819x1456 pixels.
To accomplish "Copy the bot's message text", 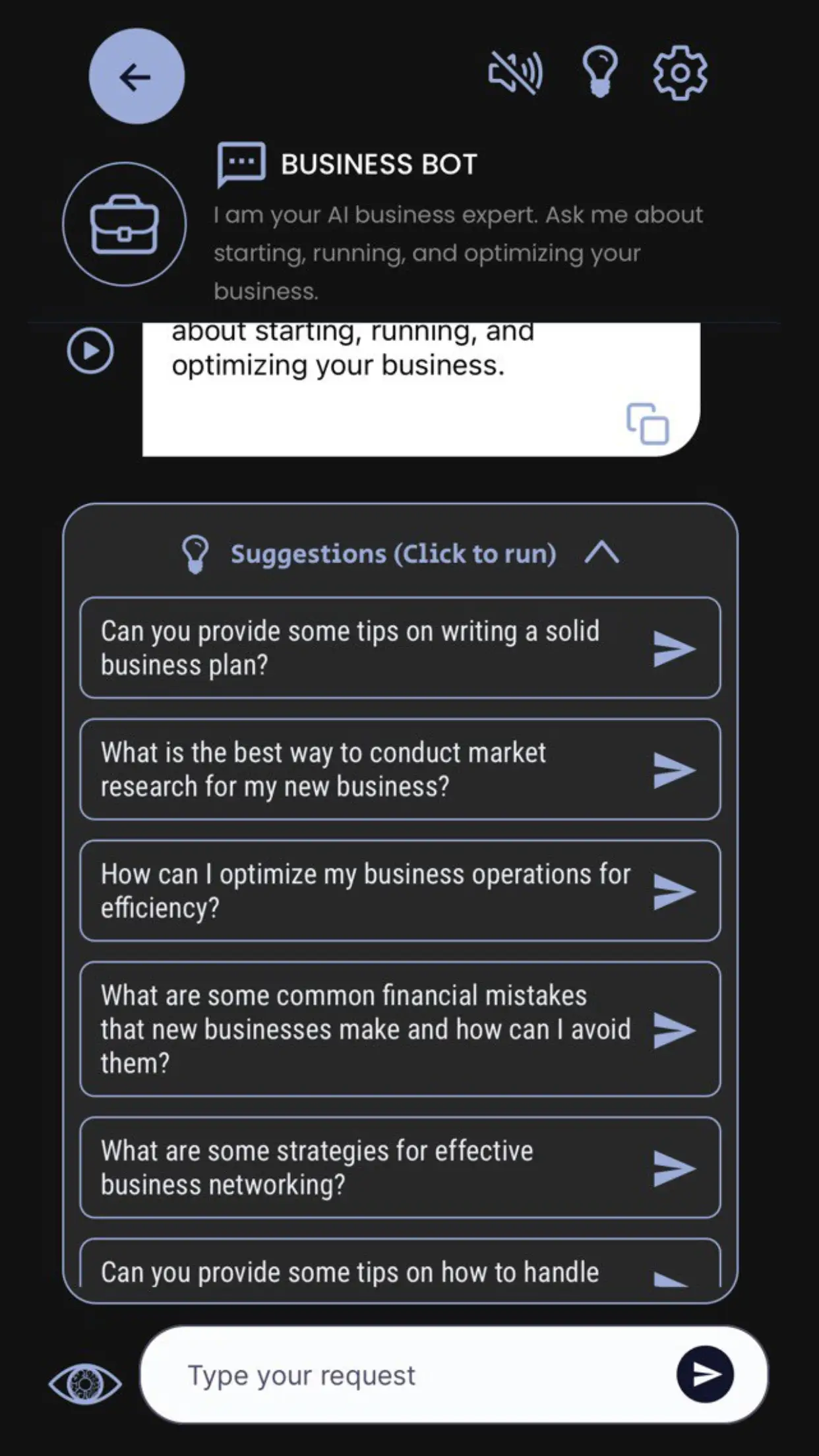I will 647,424.
